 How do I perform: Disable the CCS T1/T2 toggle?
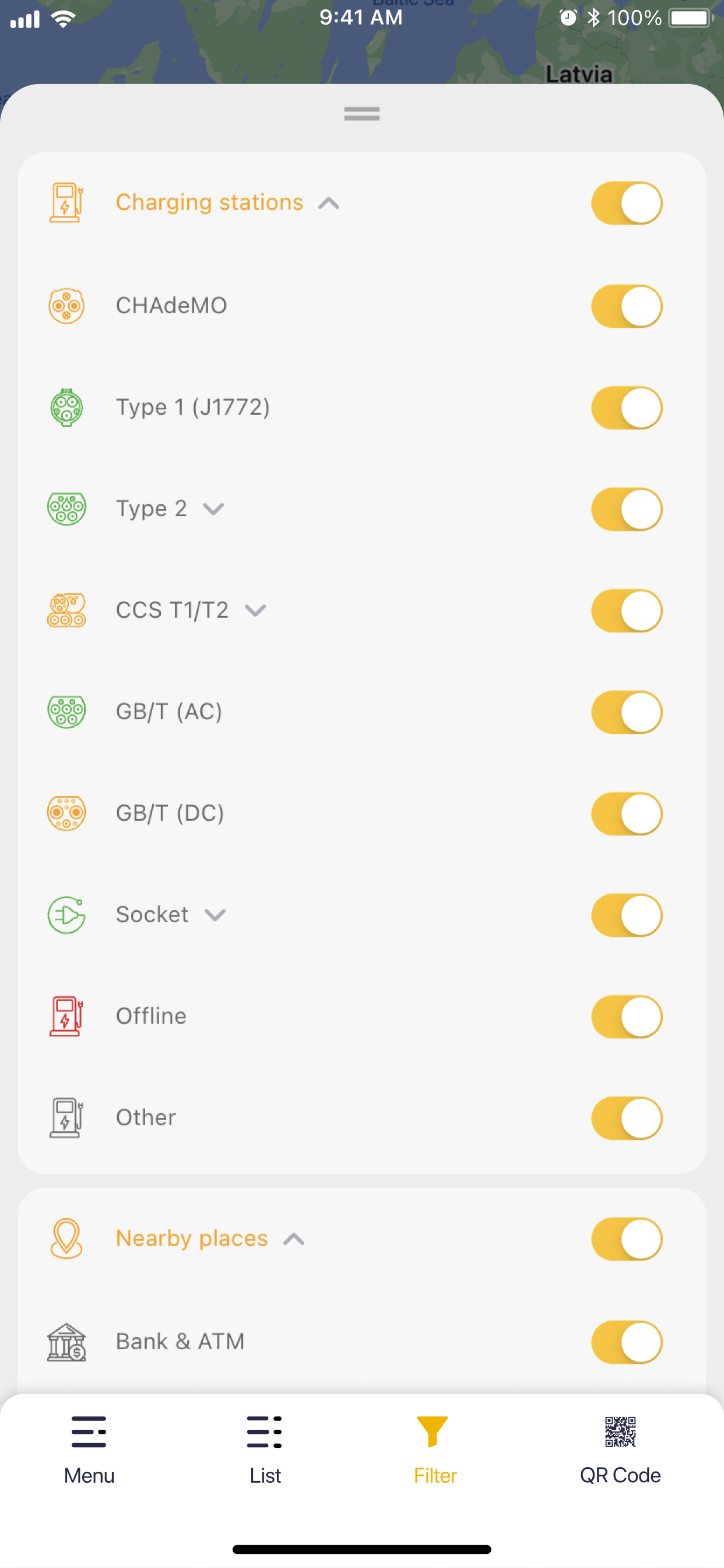click(x=626, y=611)
